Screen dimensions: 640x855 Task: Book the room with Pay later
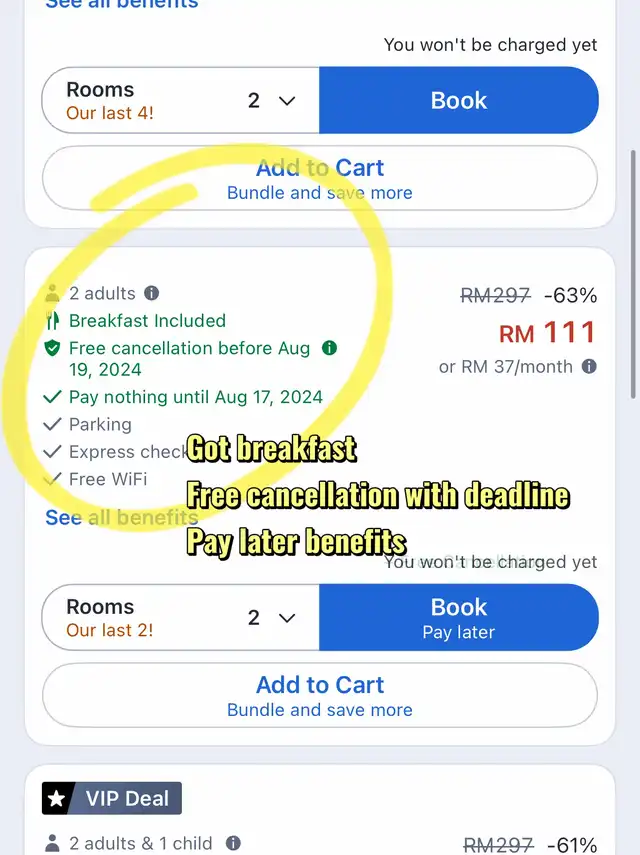click(x=459, y=617)
